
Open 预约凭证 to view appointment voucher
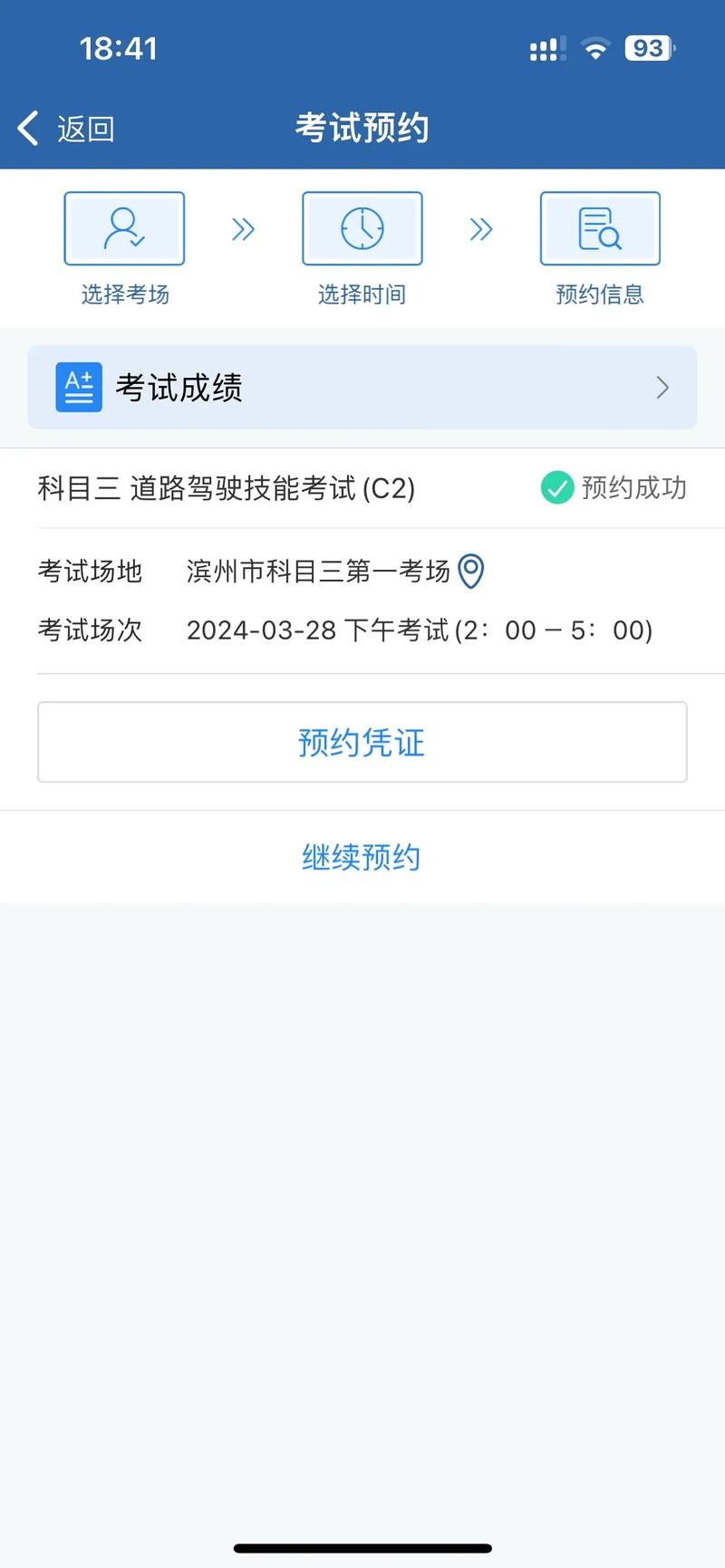point(362,742)
